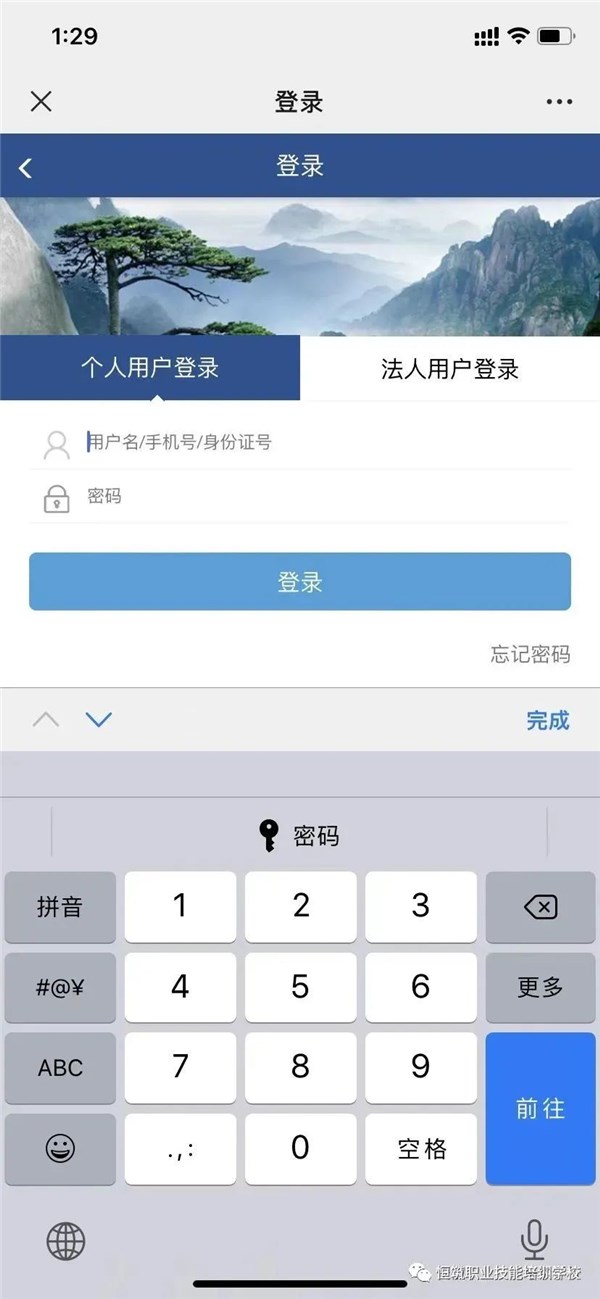
Task: Open the three-dot overflow menu
Action: (x=559, y=102)
